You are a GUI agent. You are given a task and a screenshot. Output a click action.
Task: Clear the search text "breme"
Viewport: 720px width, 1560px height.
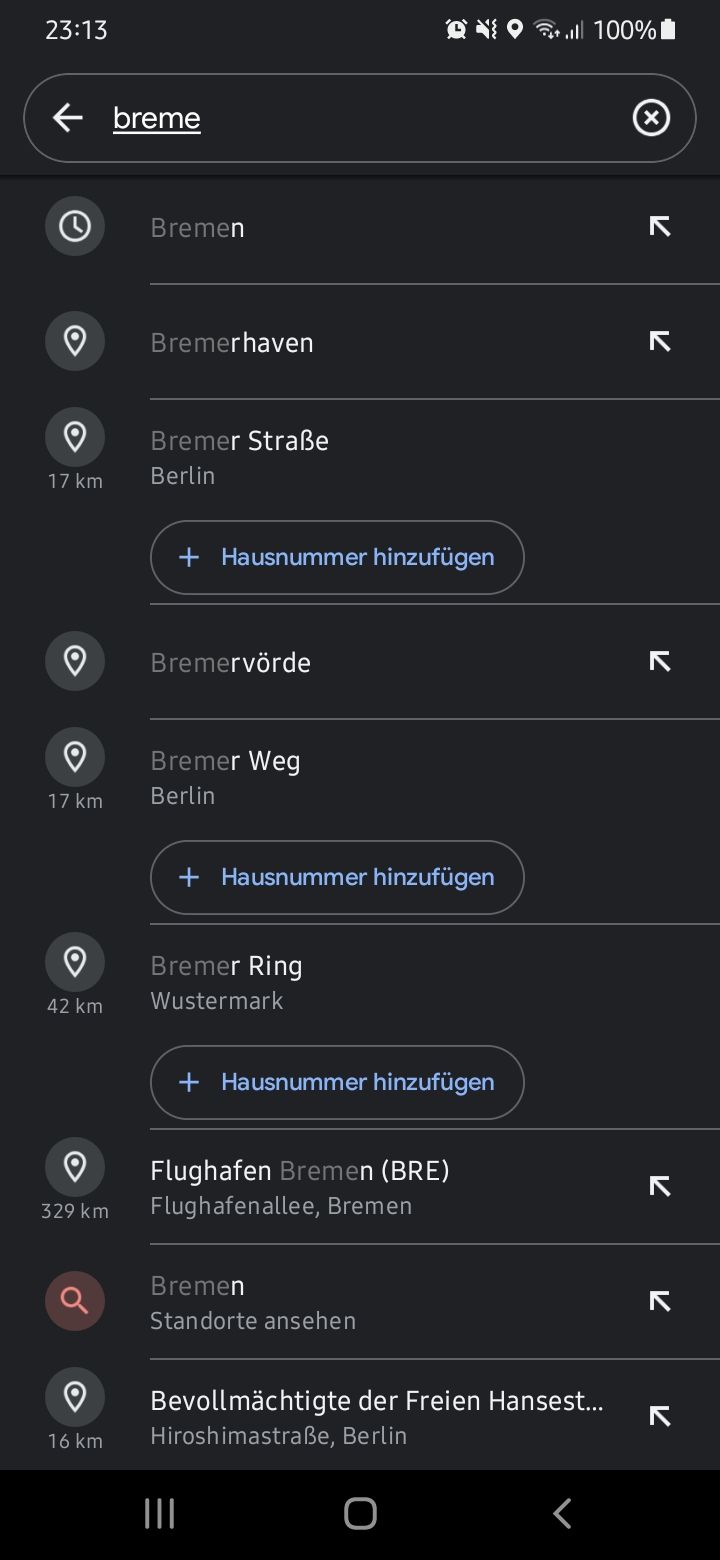coord(651,118)
